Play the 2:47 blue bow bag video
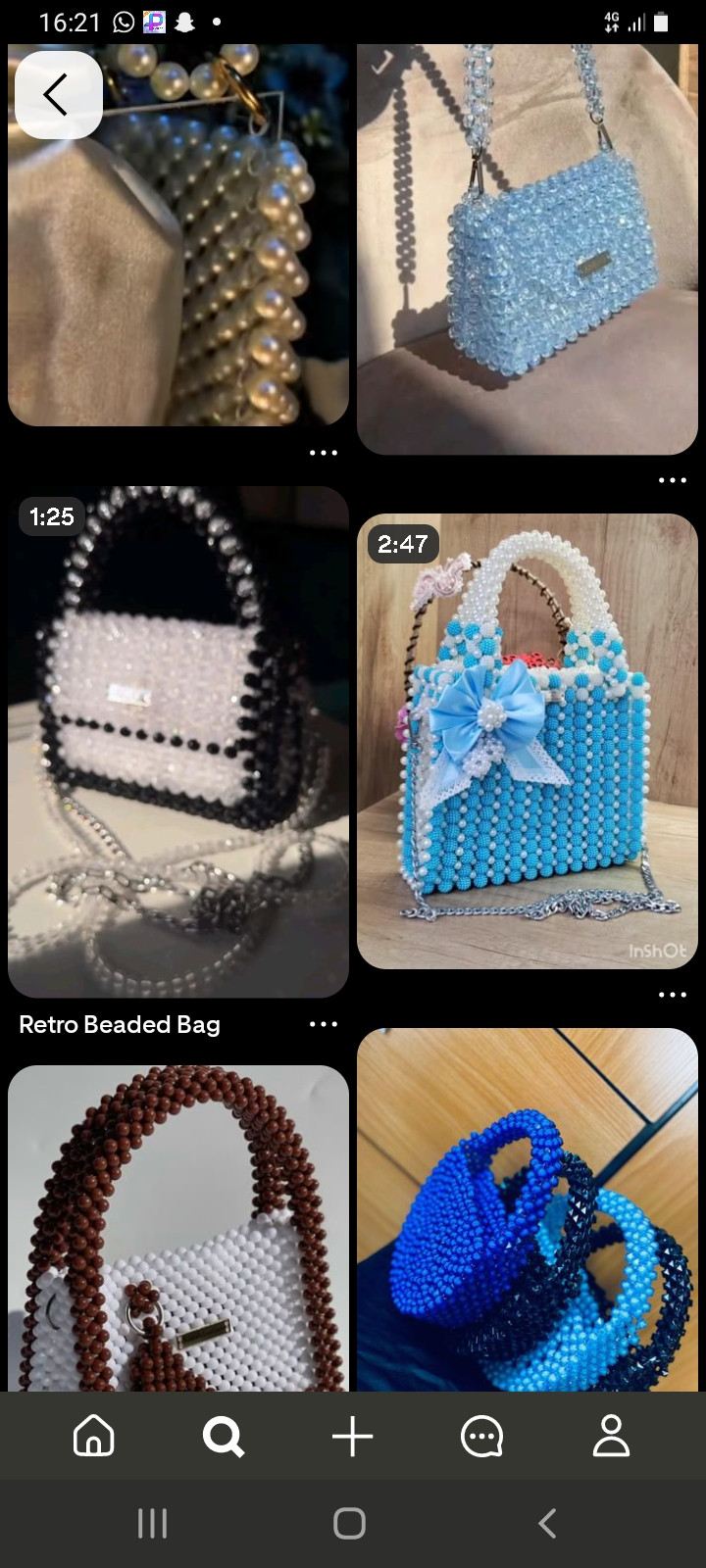 tap(527, 741)
